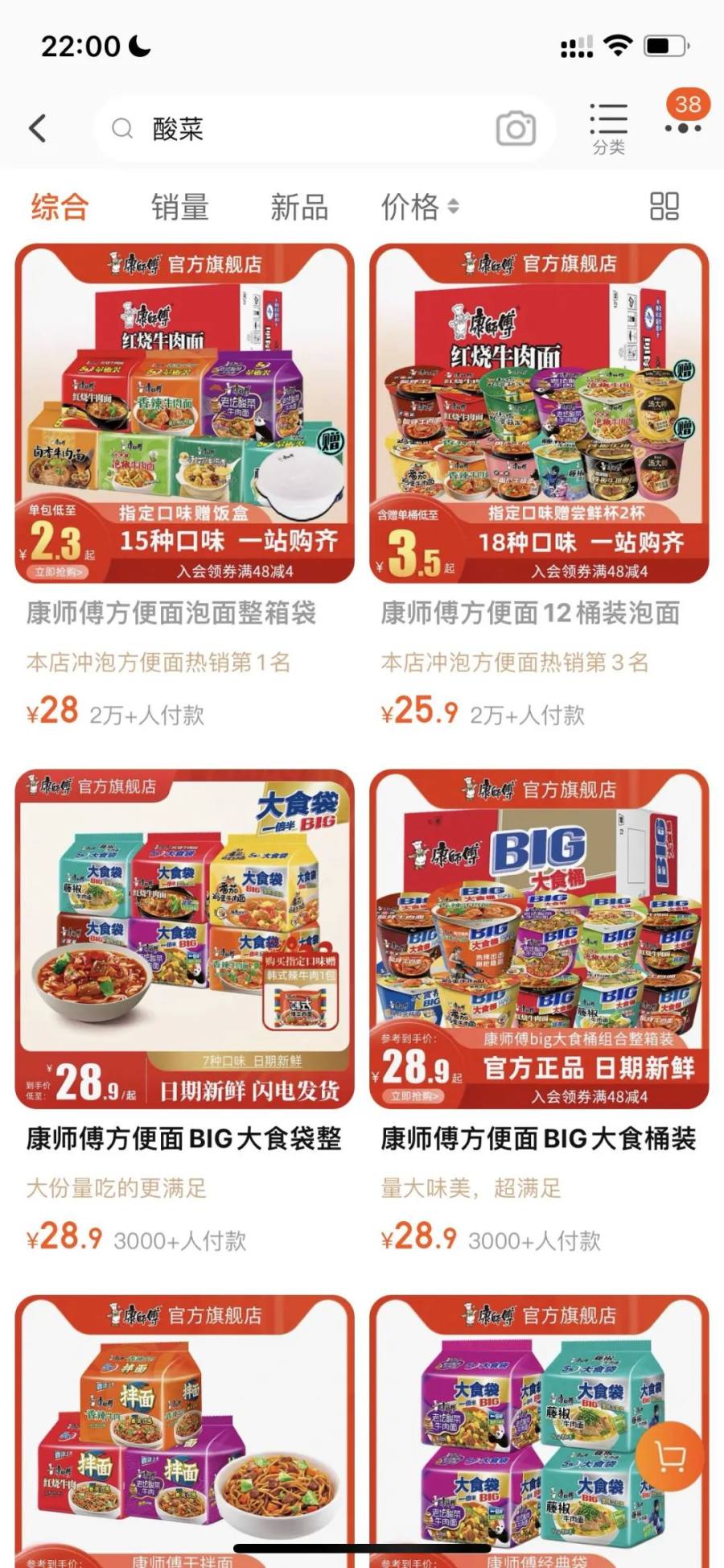Image resolution: width=724 pixels, height=1568 pixels.
Task: Switch to the 综合 sorting tab
Action: coord(60,207)
